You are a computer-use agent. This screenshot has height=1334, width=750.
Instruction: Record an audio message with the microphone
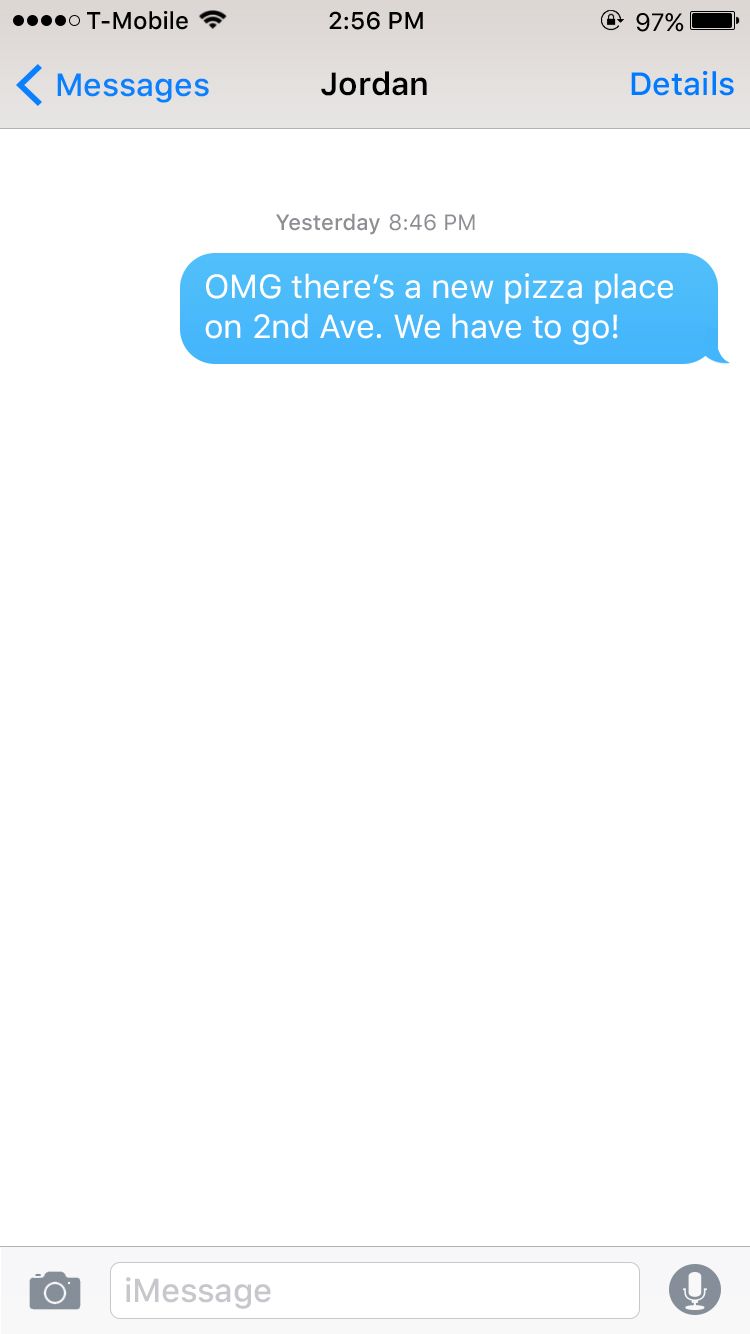point(694,1290)
